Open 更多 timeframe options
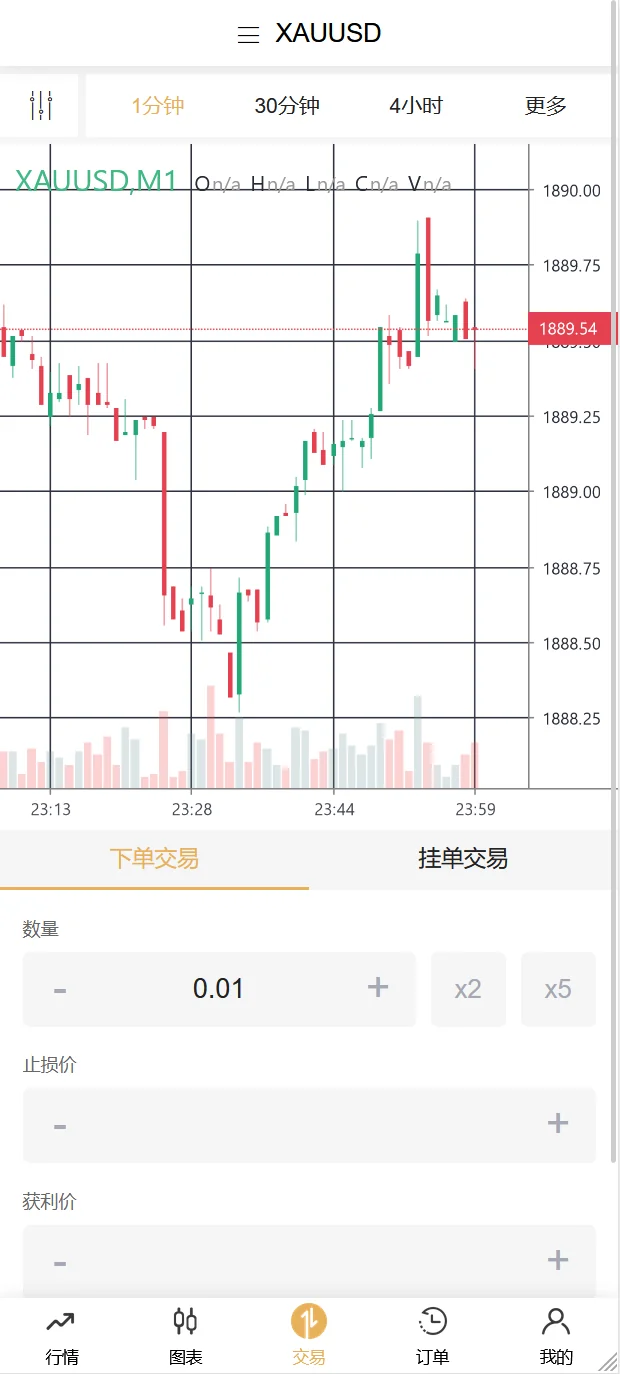This screenshot has height=1374, width=620. [546, 106]
